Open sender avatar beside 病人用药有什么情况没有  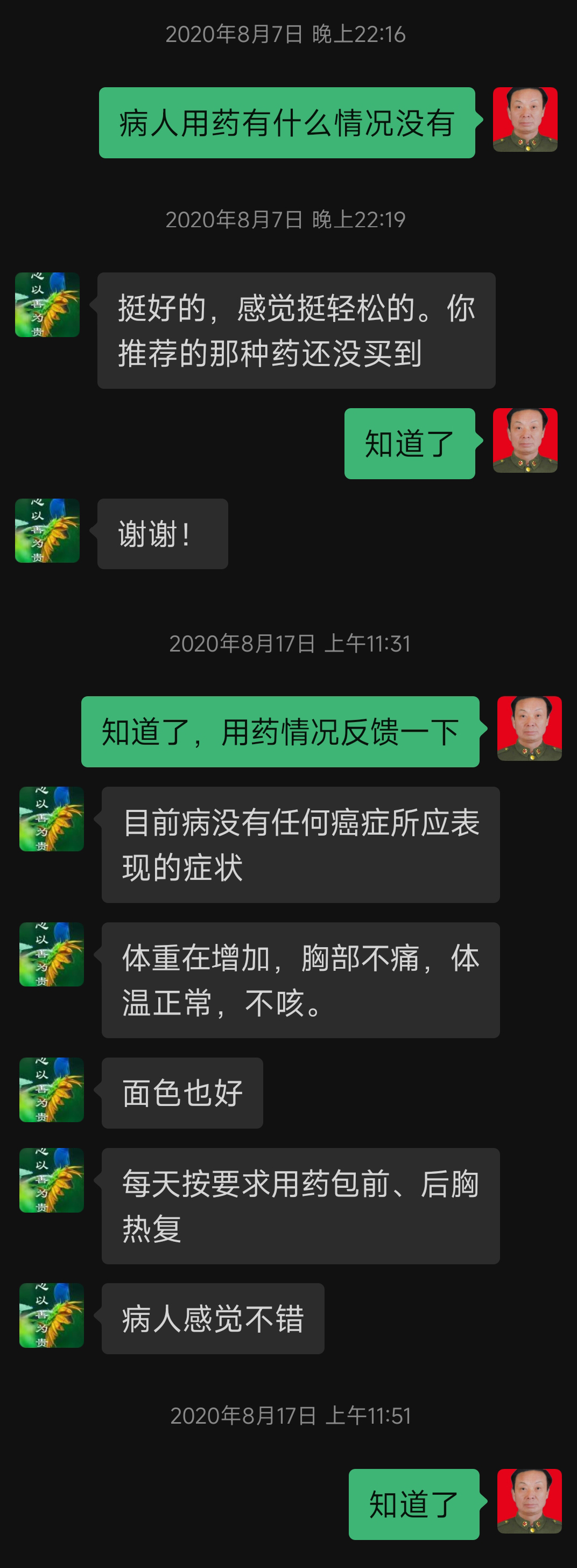click(x=525, y=120)
